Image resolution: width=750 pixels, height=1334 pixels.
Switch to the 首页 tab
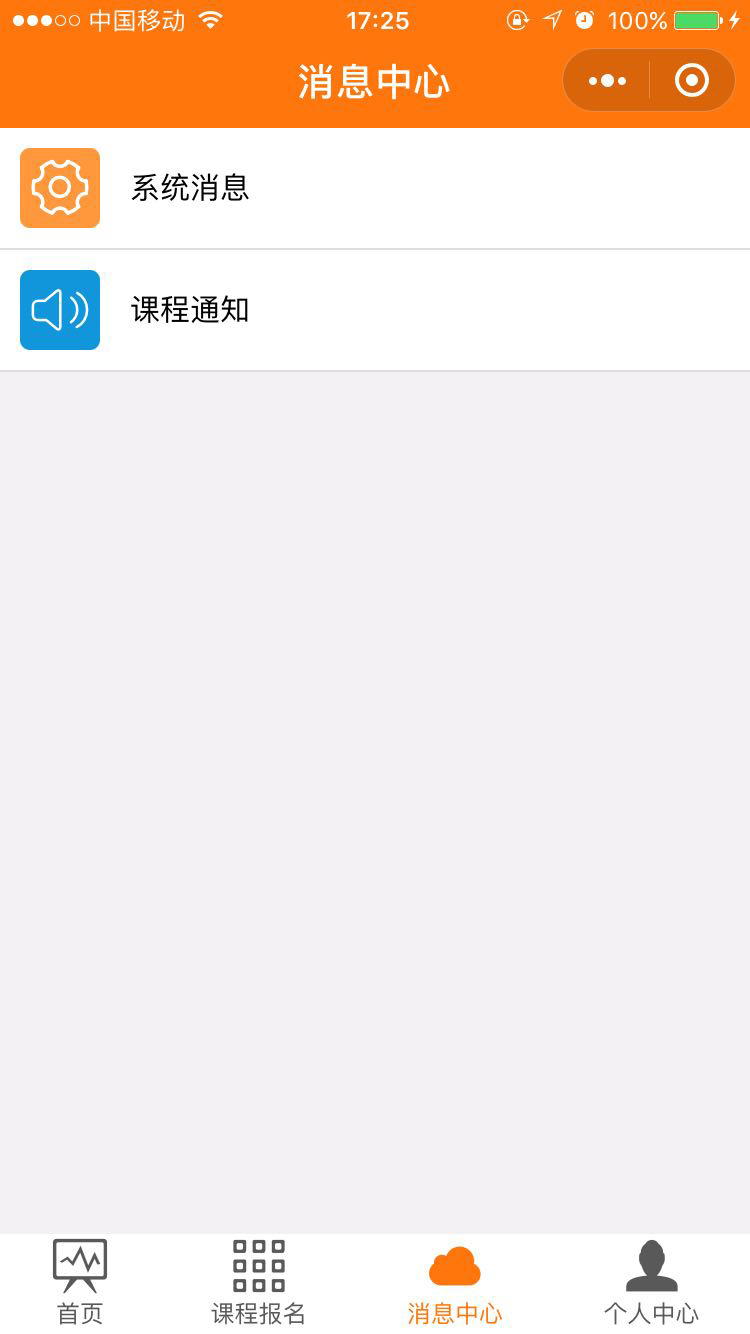point(80,1283)
